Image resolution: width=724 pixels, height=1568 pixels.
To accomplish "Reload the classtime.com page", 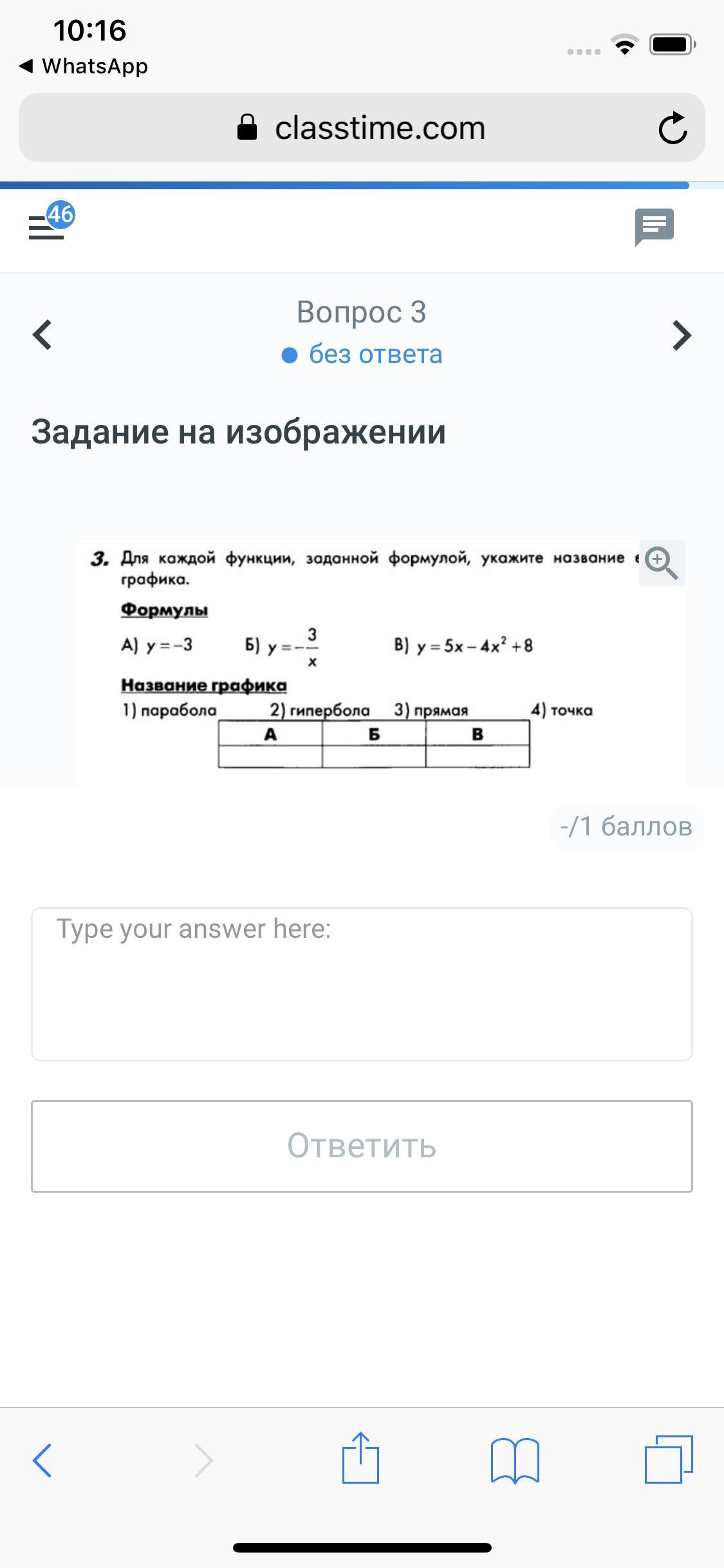I will tap(673, 127).
